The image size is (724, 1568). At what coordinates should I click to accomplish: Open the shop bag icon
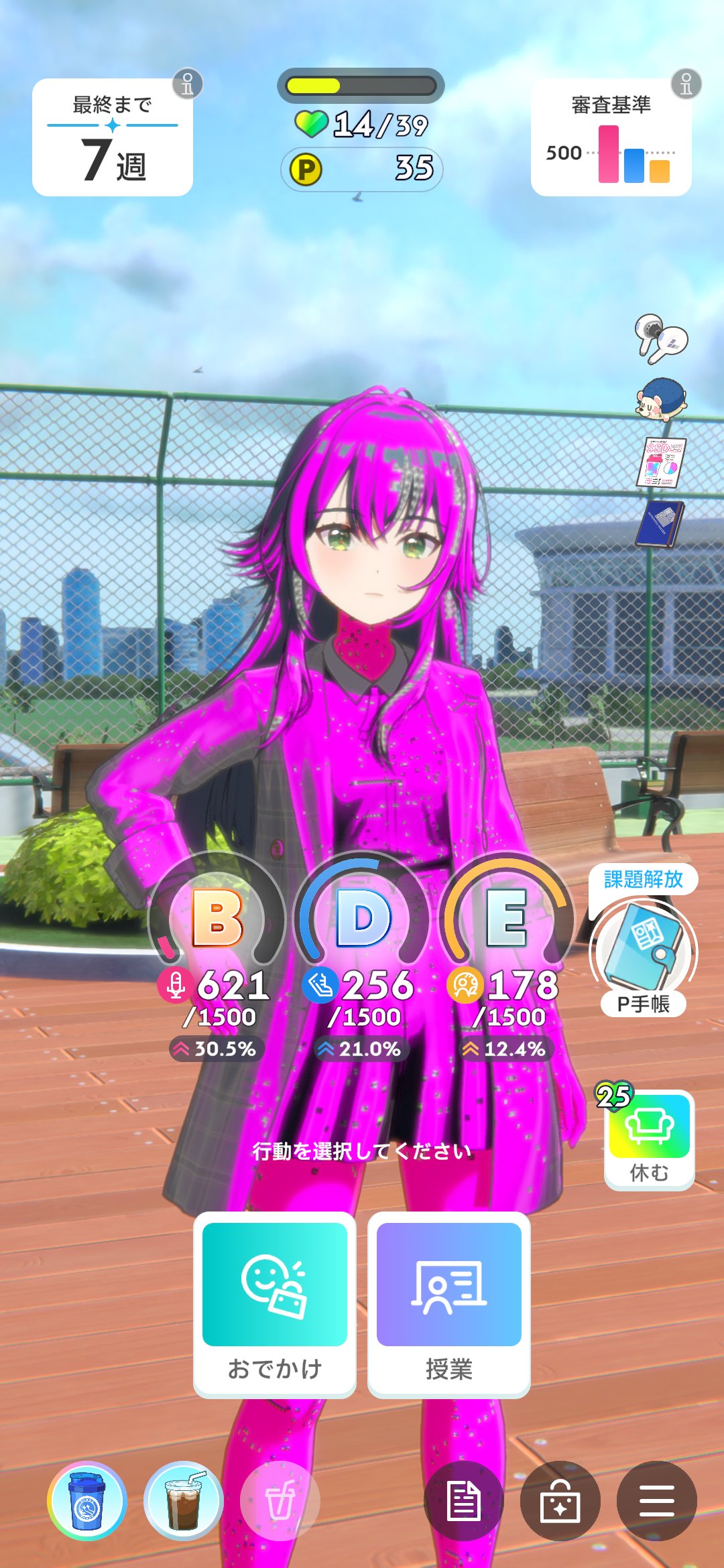click(x=560, y=1501)
